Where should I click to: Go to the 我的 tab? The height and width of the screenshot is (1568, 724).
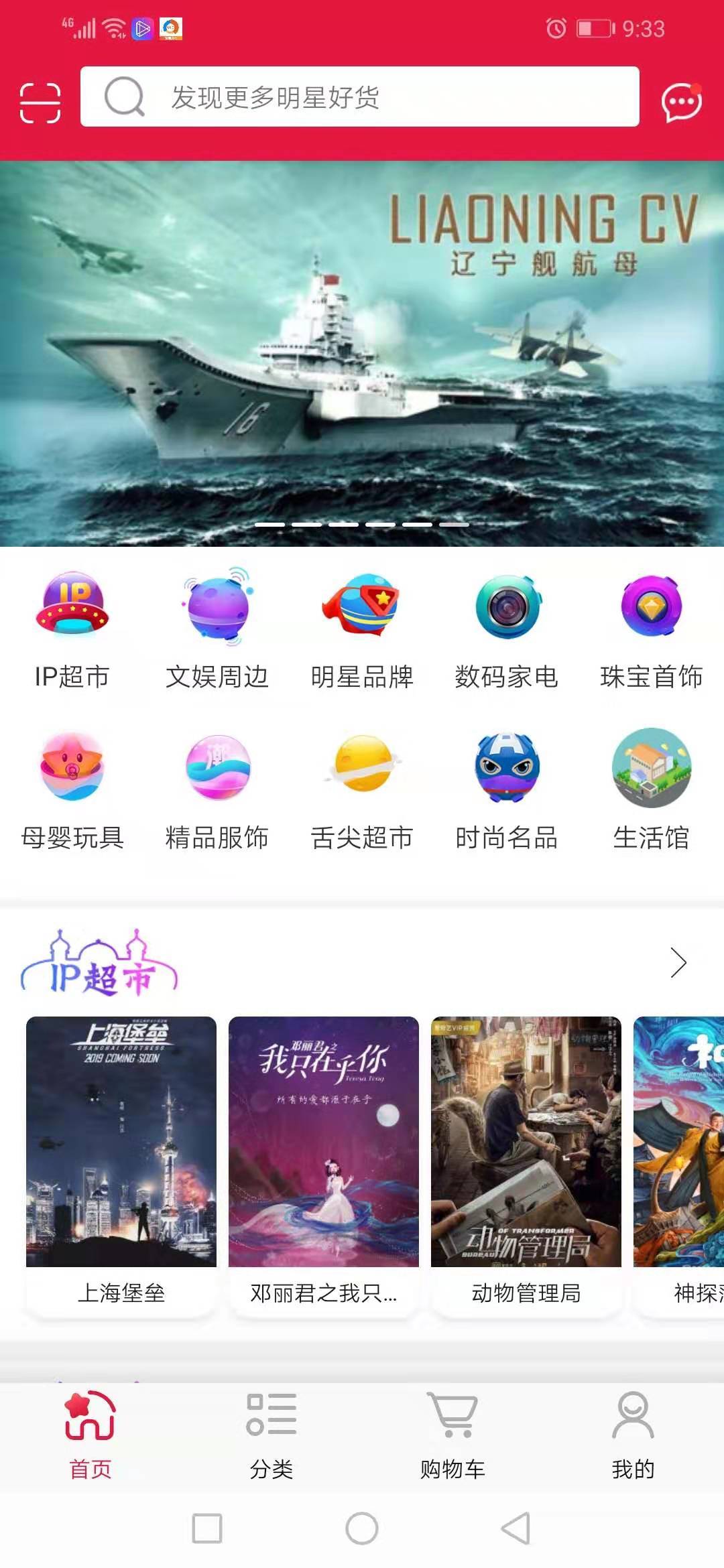pos(633,1435)
